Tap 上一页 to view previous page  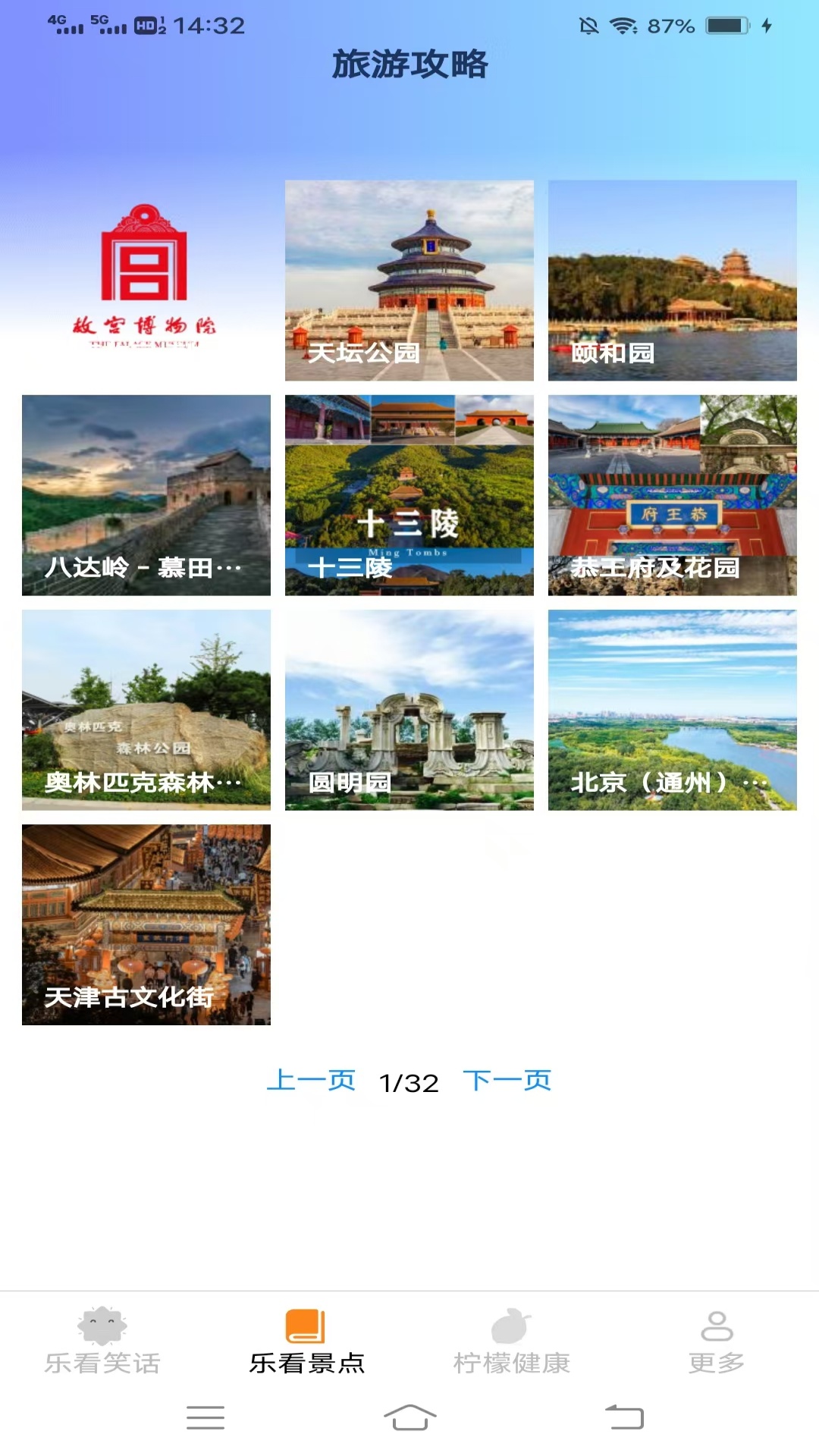[313, 1081]
